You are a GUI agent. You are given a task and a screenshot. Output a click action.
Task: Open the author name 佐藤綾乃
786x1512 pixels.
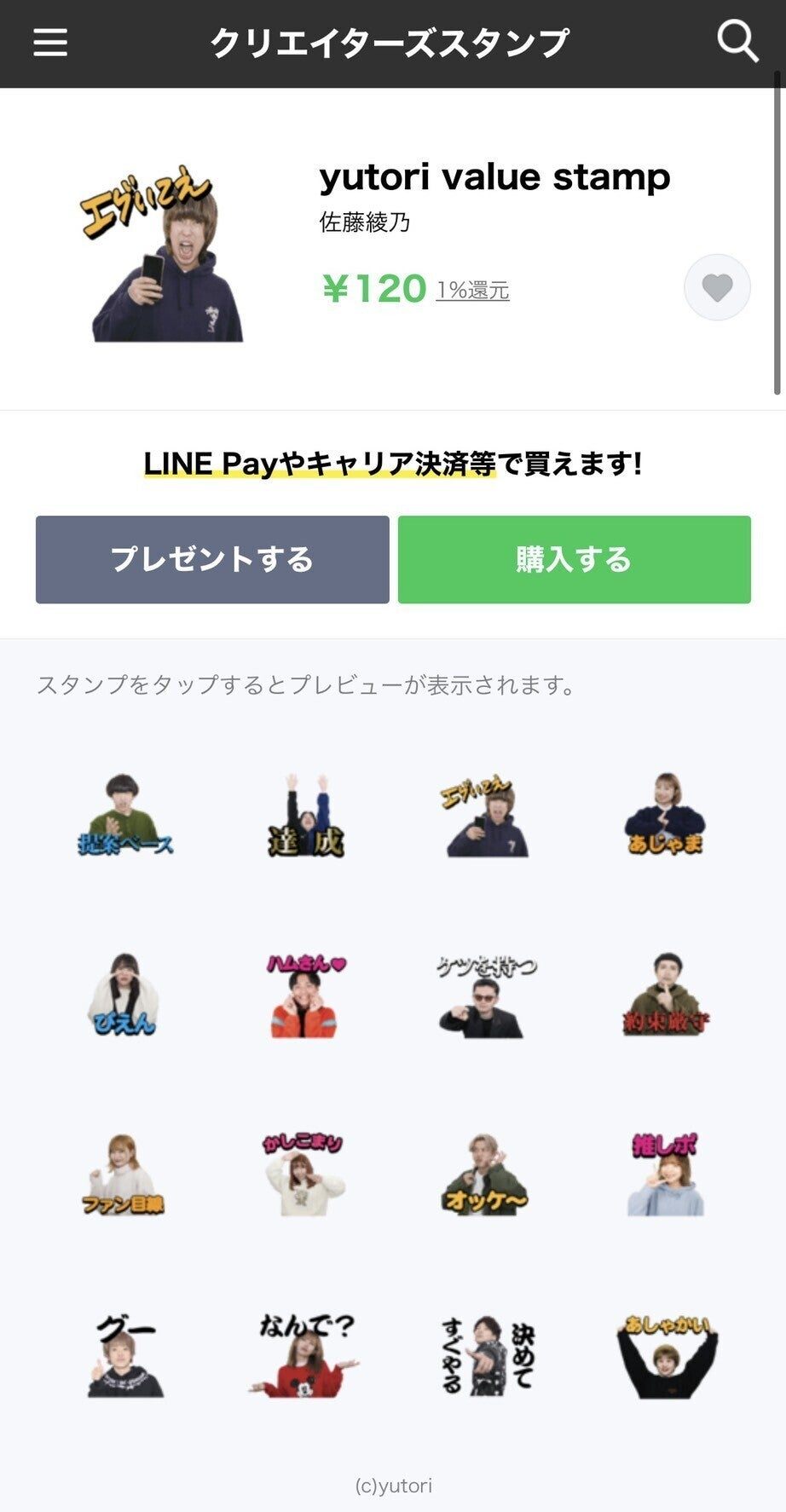(365, 222)
